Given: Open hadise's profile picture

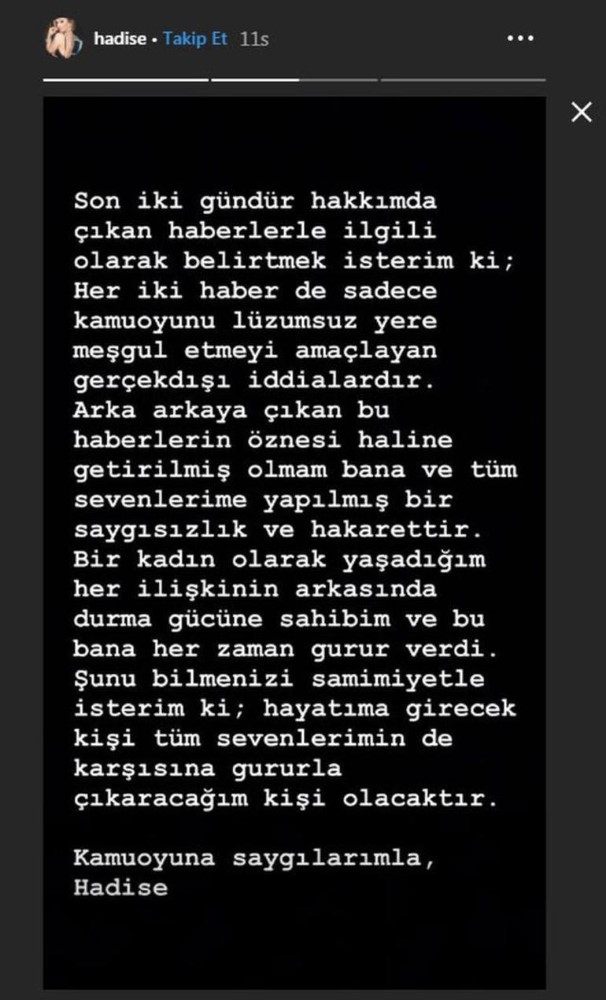Looking at the screenshot, I should click(x=64, y=38).
